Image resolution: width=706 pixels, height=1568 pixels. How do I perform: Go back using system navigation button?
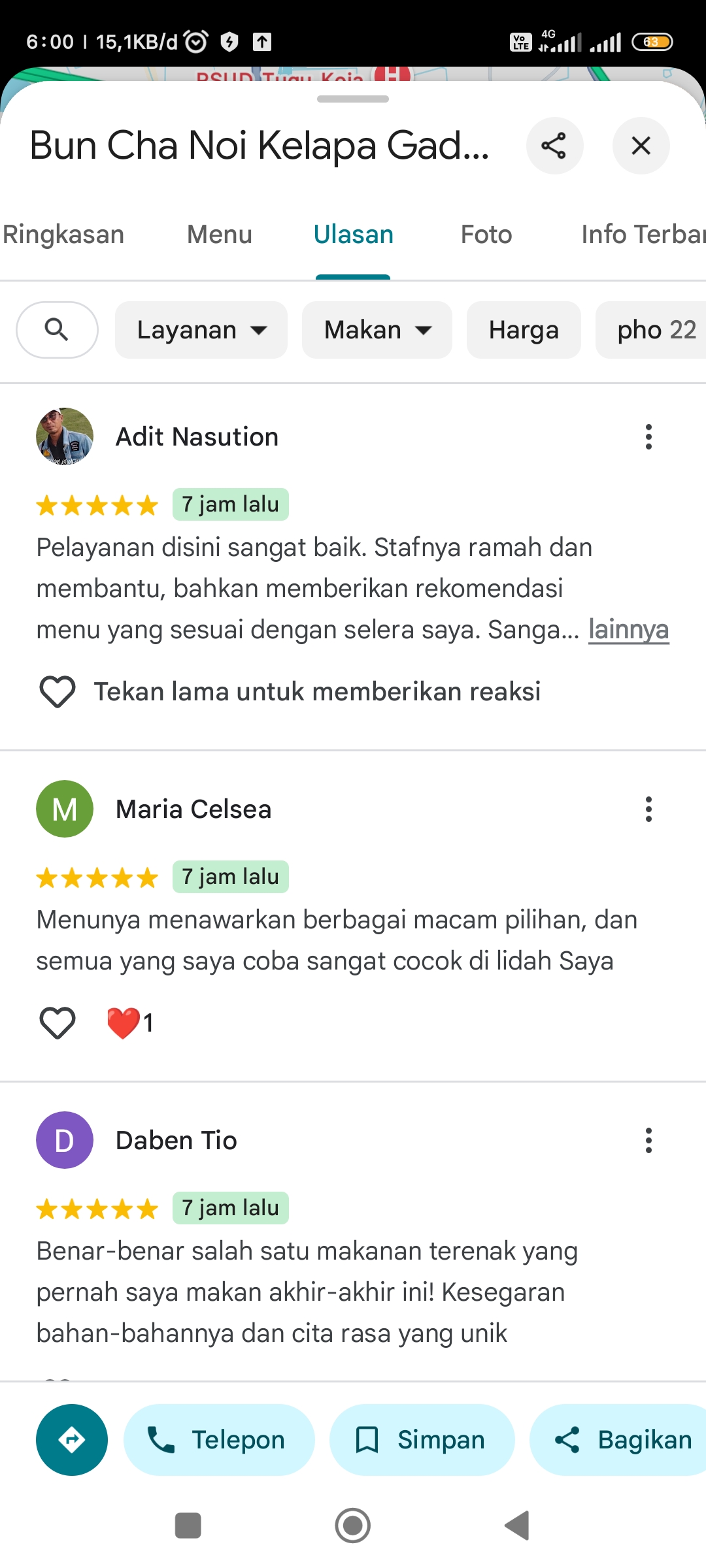pos(517,1526)
